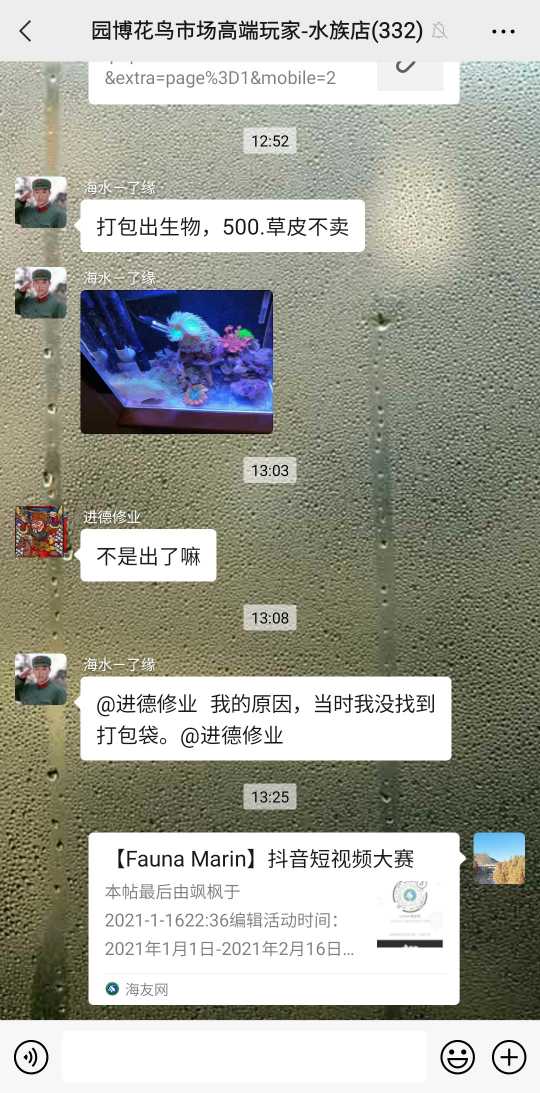
Task: View avatar of 海水一了缘 beside 打包出生物 message
Action: [41, 202]
